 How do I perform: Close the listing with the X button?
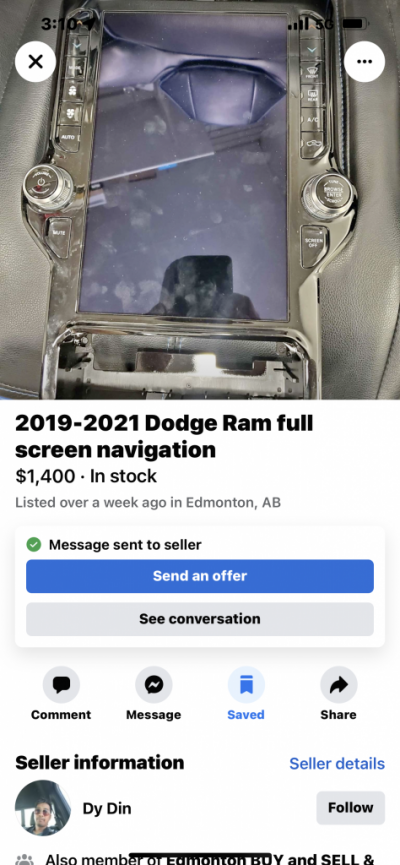pos(35,61)
